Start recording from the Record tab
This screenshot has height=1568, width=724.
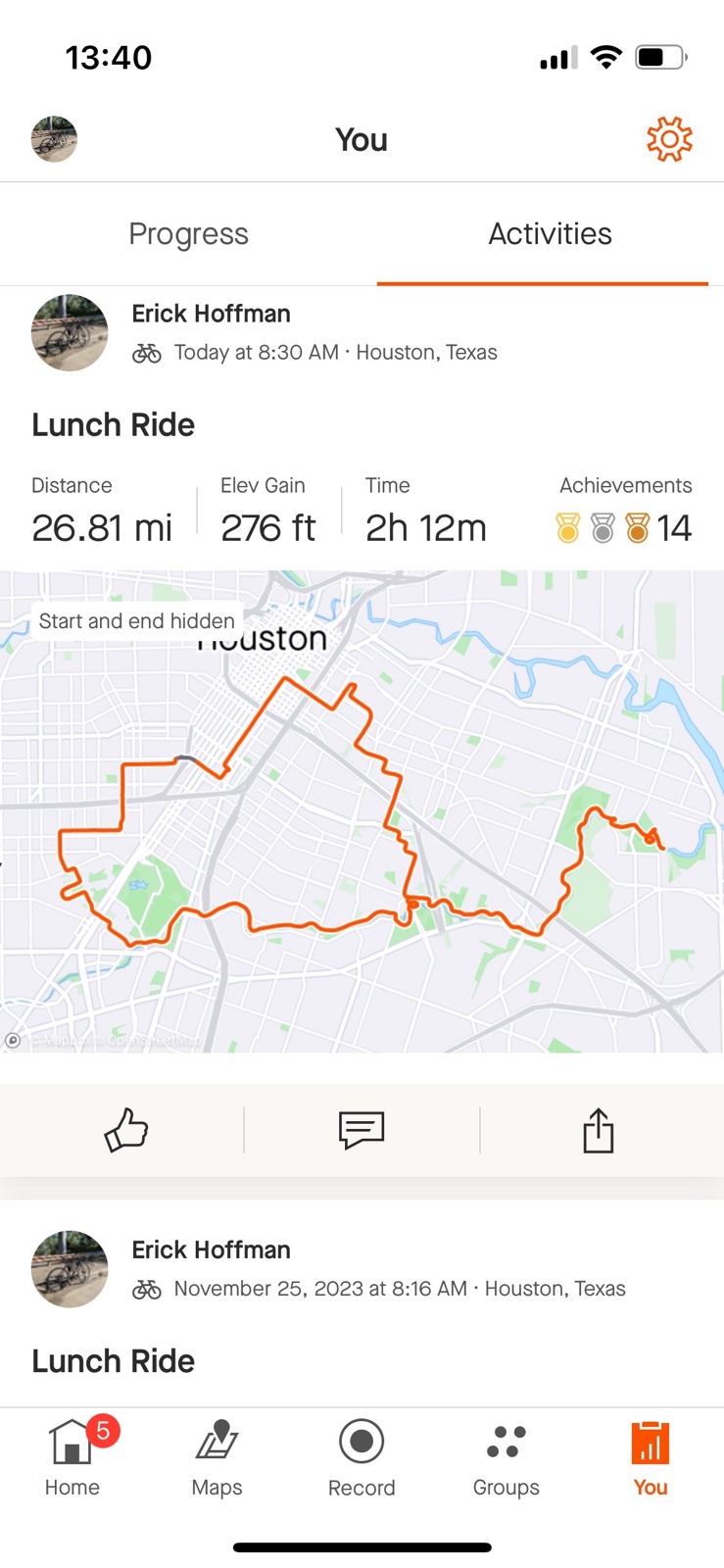point(362,1458)
